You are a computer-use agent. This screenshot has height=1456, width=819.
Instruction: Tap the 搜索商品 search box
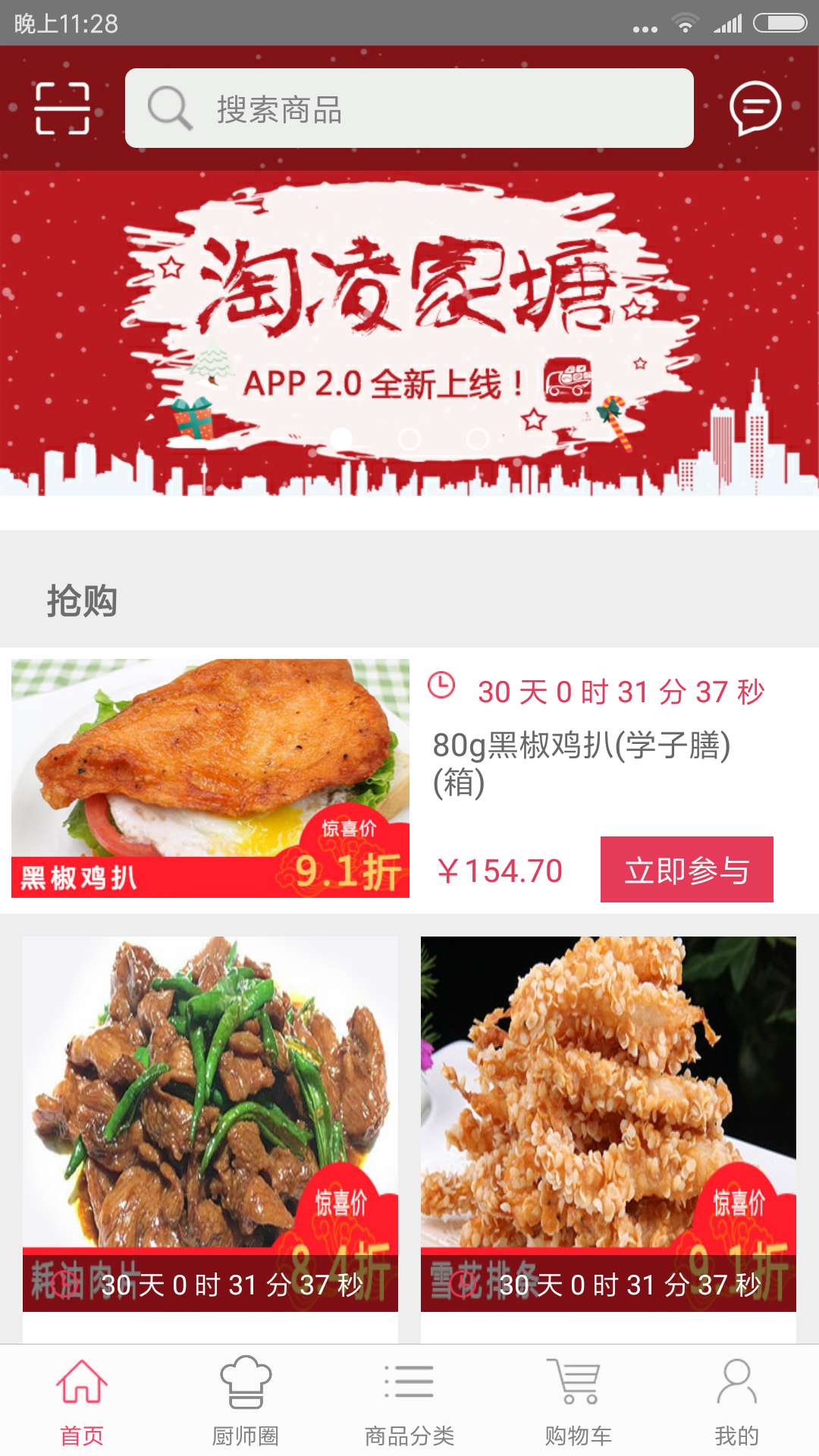click(409, 108)
